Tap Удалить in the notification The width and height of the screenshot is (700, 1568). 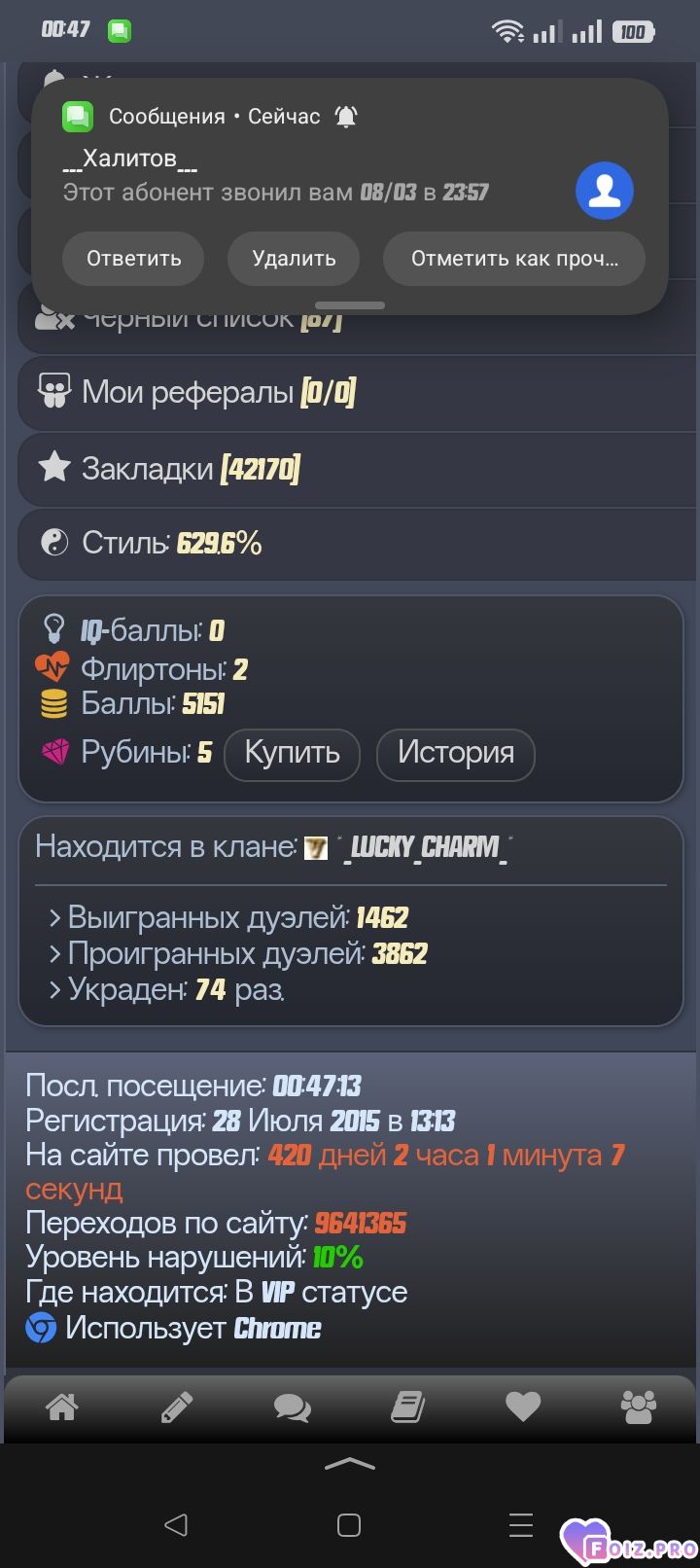[x=294, y=259]
